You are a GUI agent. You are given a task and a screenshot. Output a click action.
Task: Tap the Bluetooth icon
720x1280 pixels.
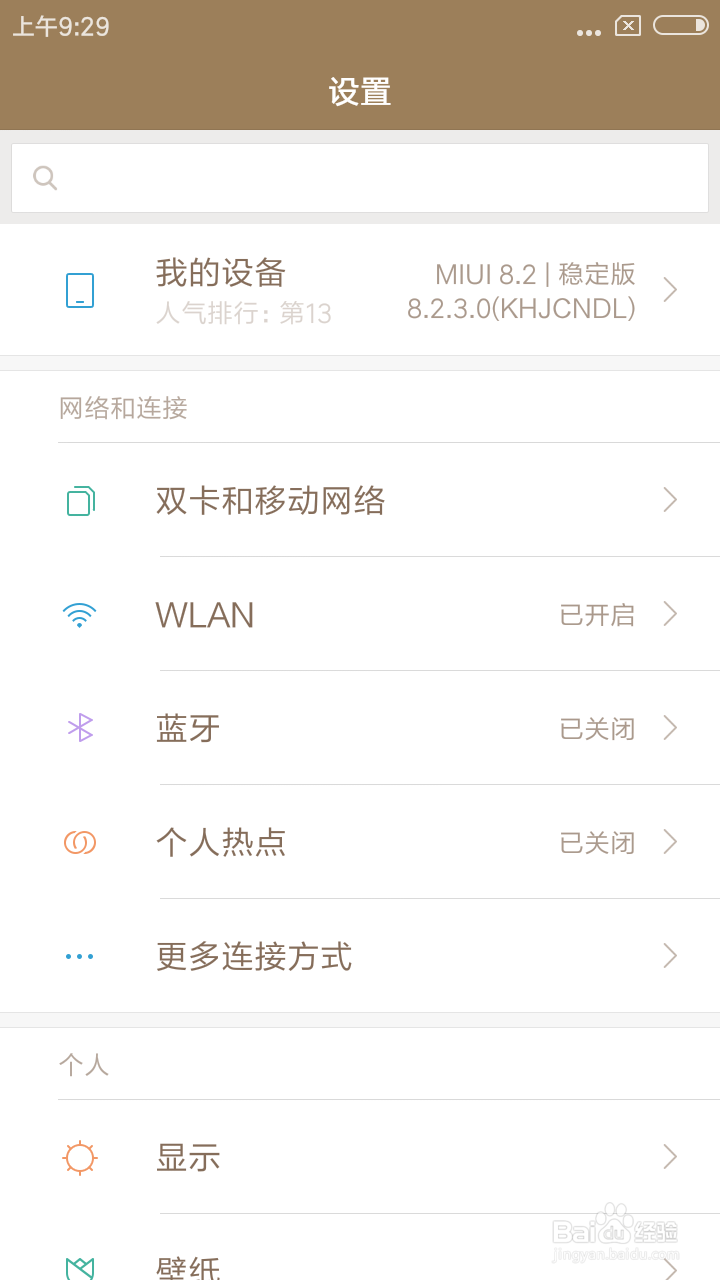click(80, 728)
